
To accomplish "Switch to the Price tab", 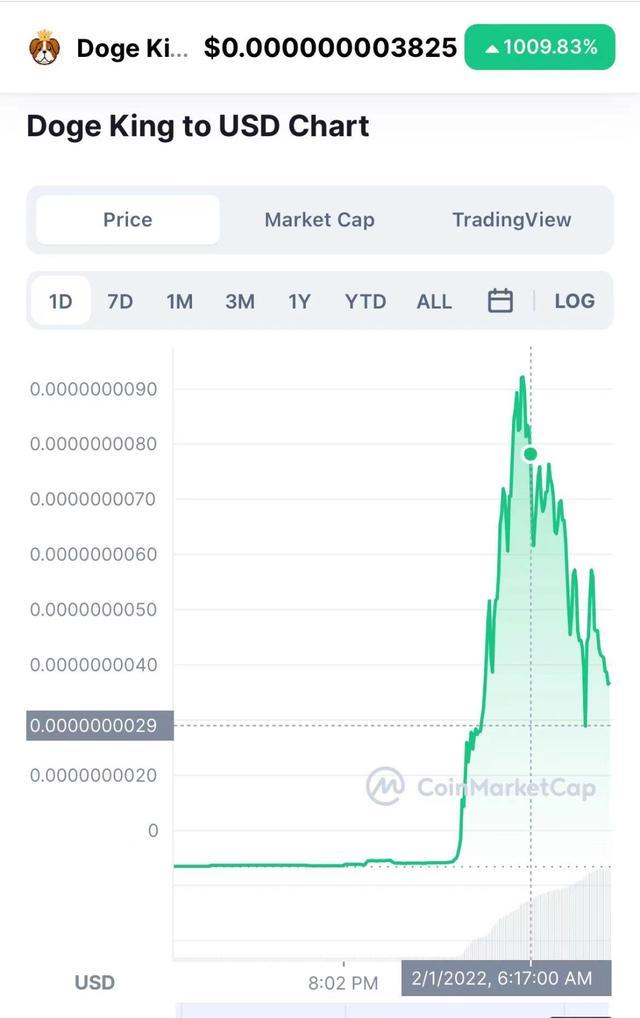I will coord(128,220).
